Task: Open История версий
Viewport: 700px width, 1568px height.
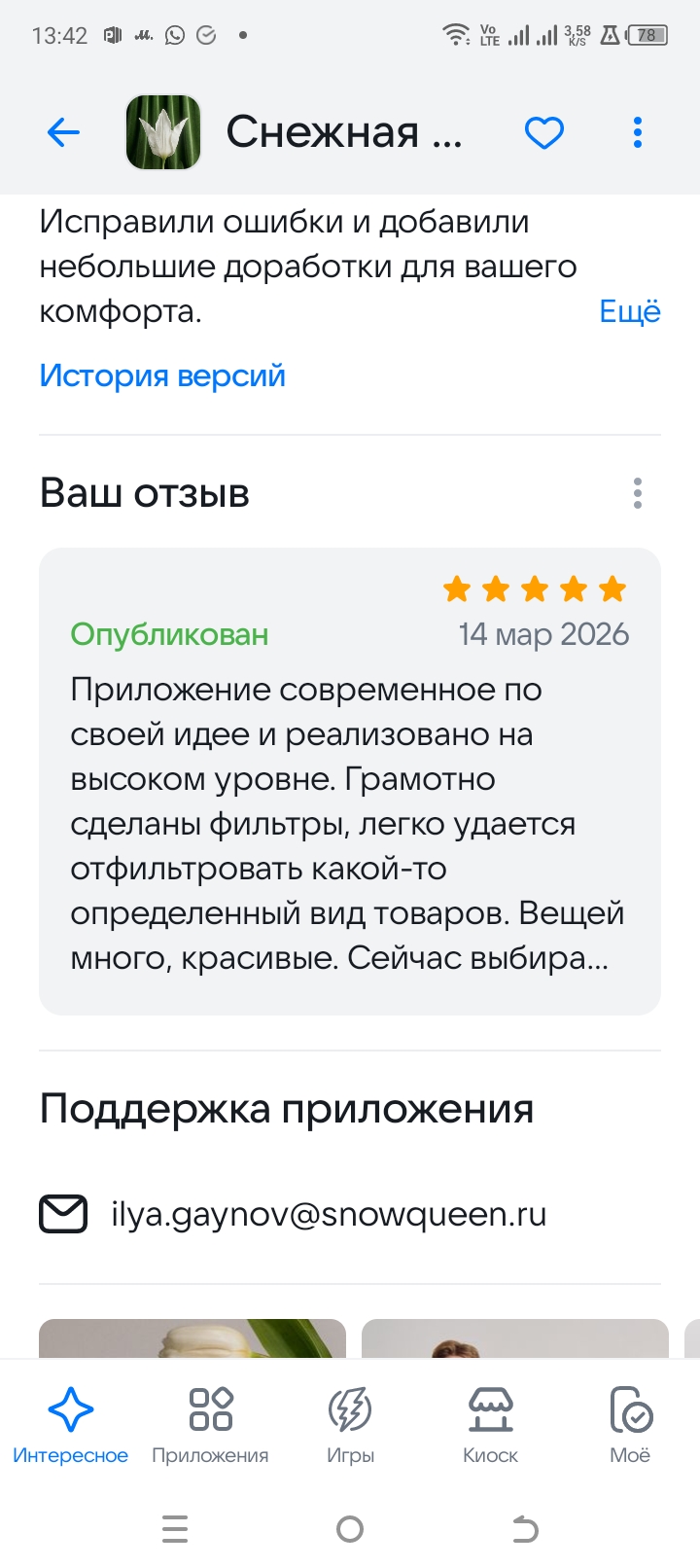Action: [x=162, y=375]
